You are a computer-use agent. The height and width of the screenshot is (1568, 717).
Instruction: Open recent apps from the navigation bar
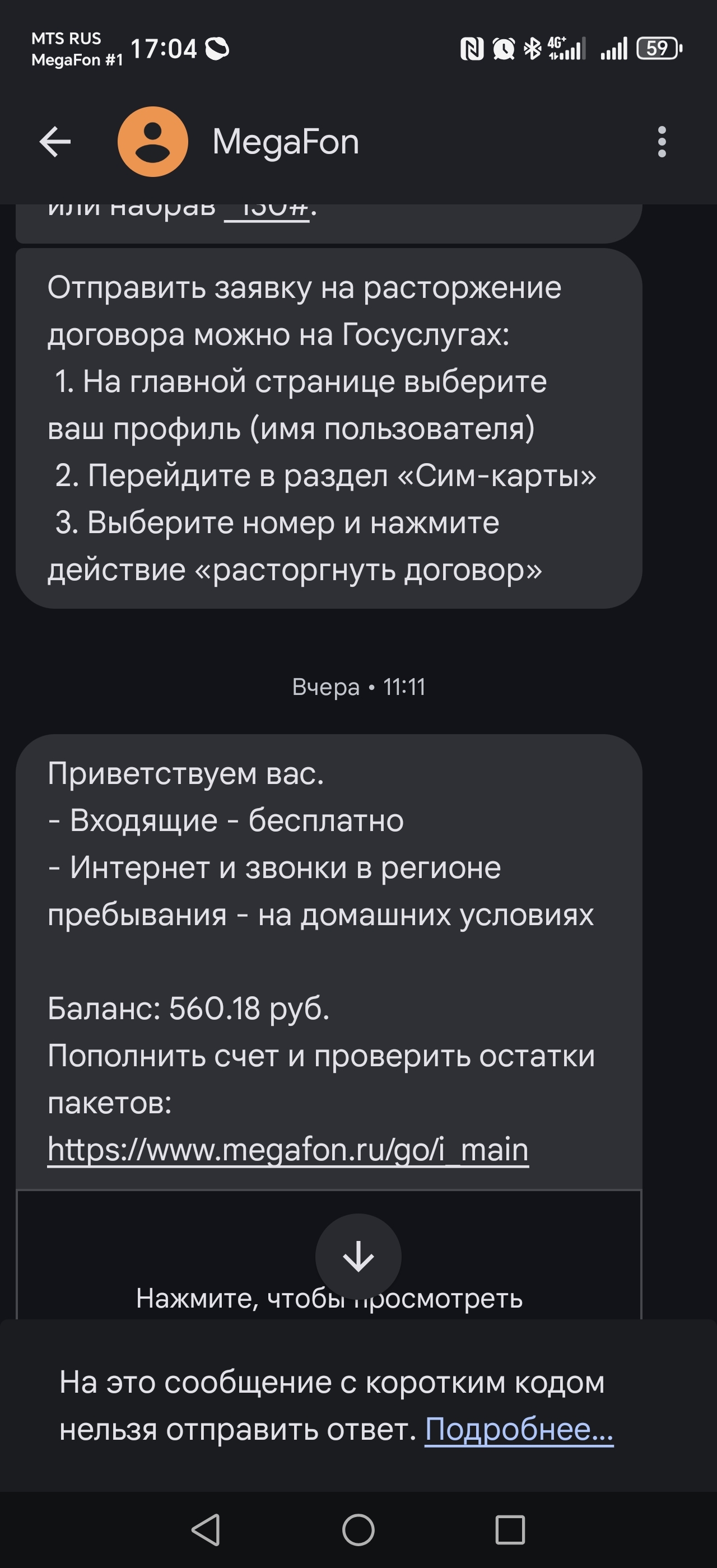[509, 1530]
